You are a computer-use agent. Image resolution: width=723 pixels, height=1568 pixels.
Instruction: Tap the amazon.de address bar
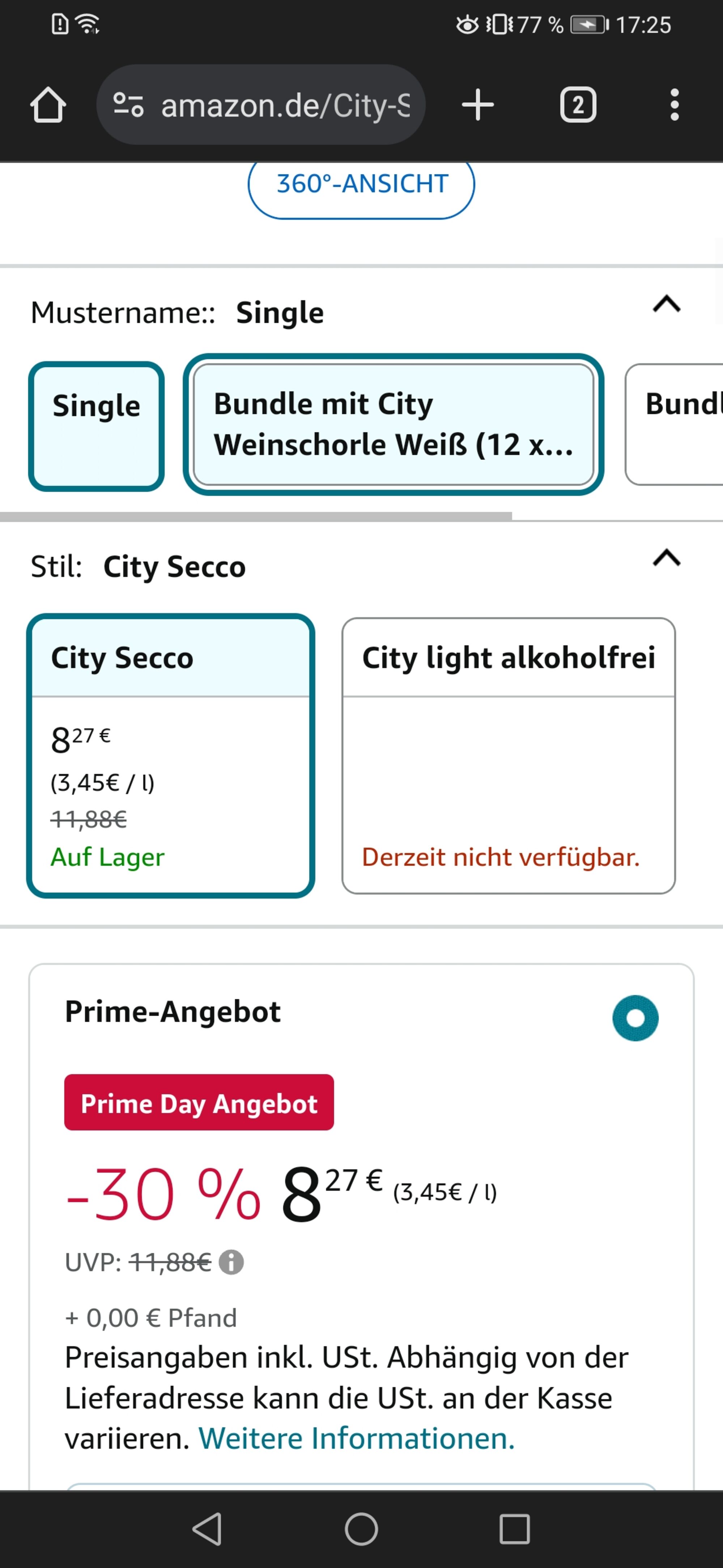pos(260,105)
